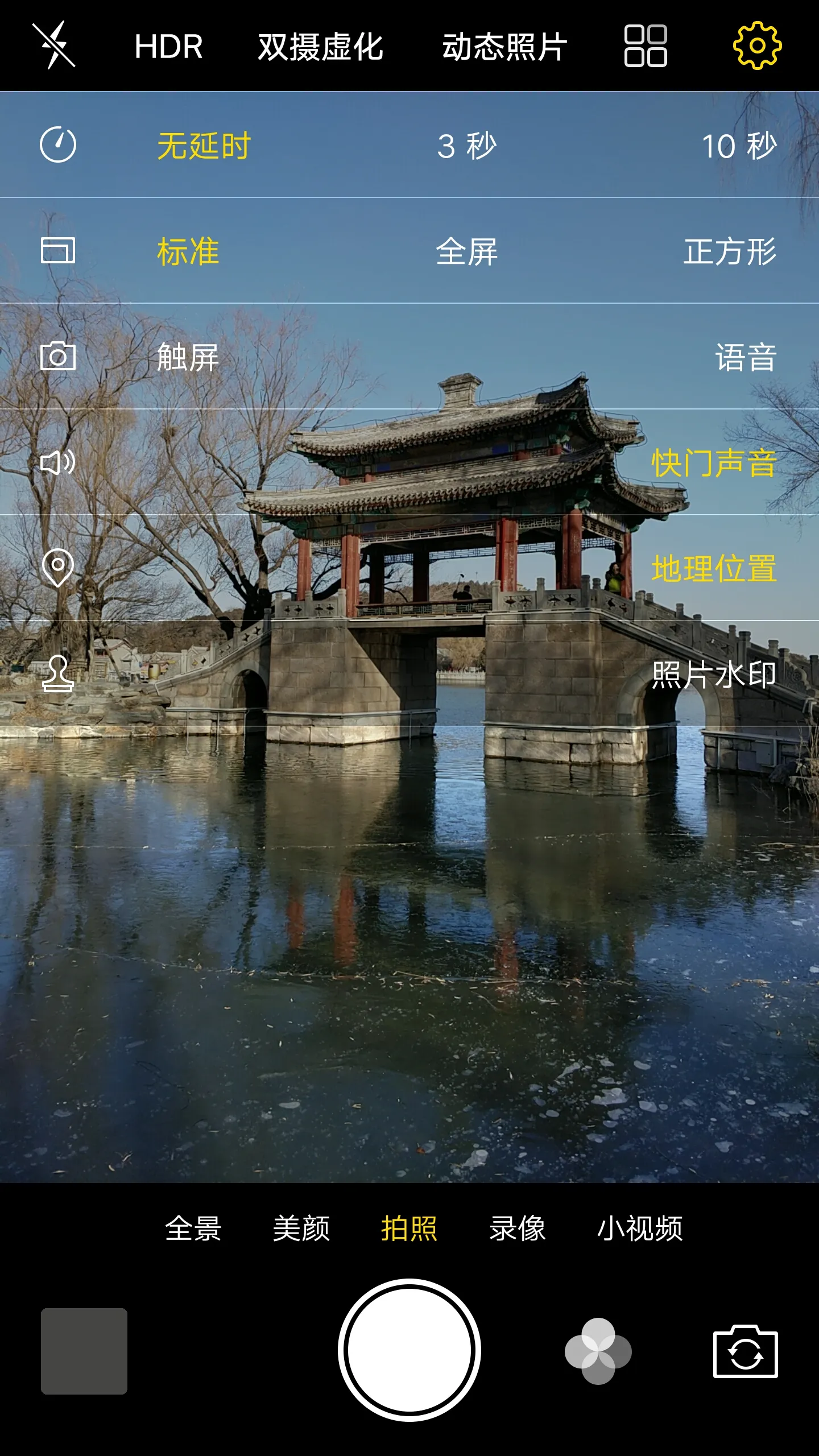Switch to 美颜 beauty mode
This screenshot has height=1456, width=819.
coord(301,1228)
